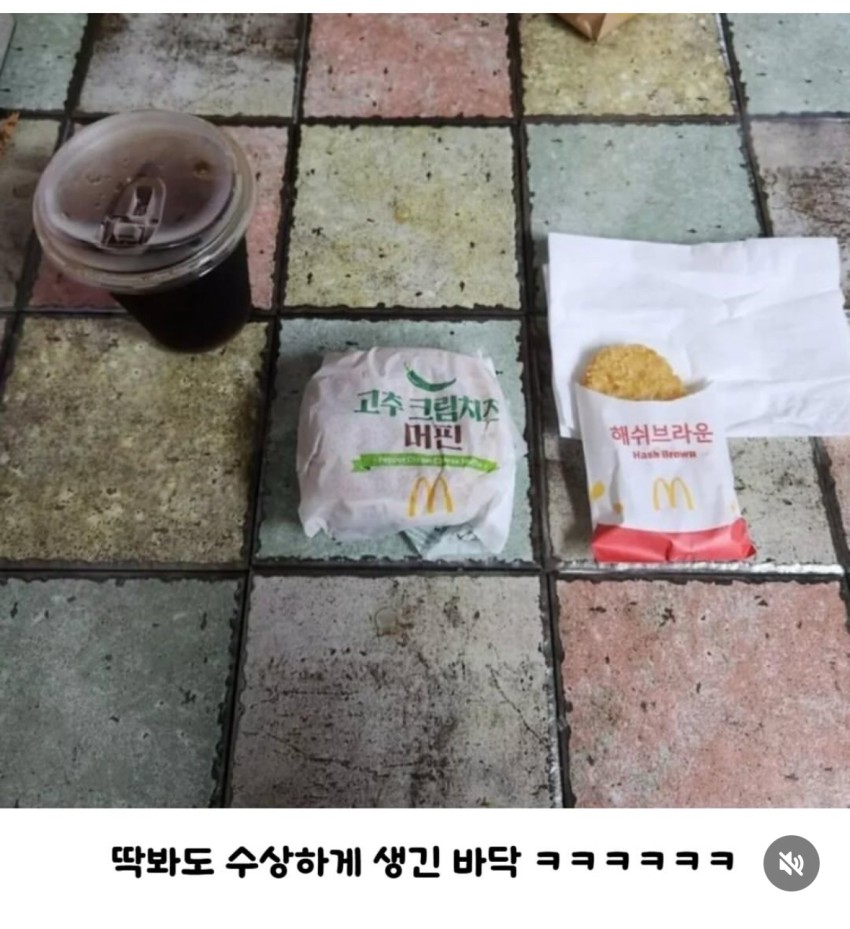Unmute the video sound
Screen dimensions: 850x929
(791, 863)
